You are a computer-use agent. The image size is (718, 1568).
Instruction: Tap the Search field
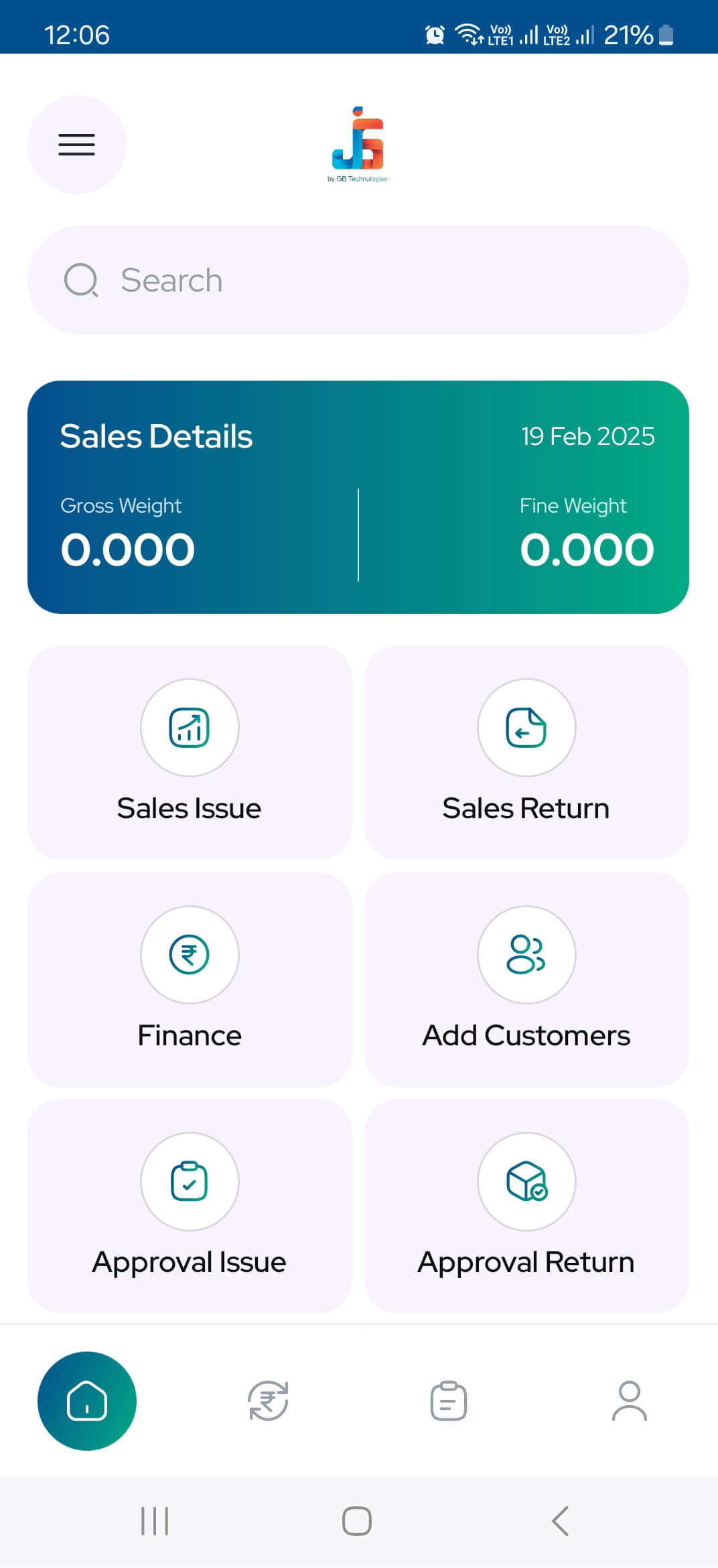pos(358,280)
